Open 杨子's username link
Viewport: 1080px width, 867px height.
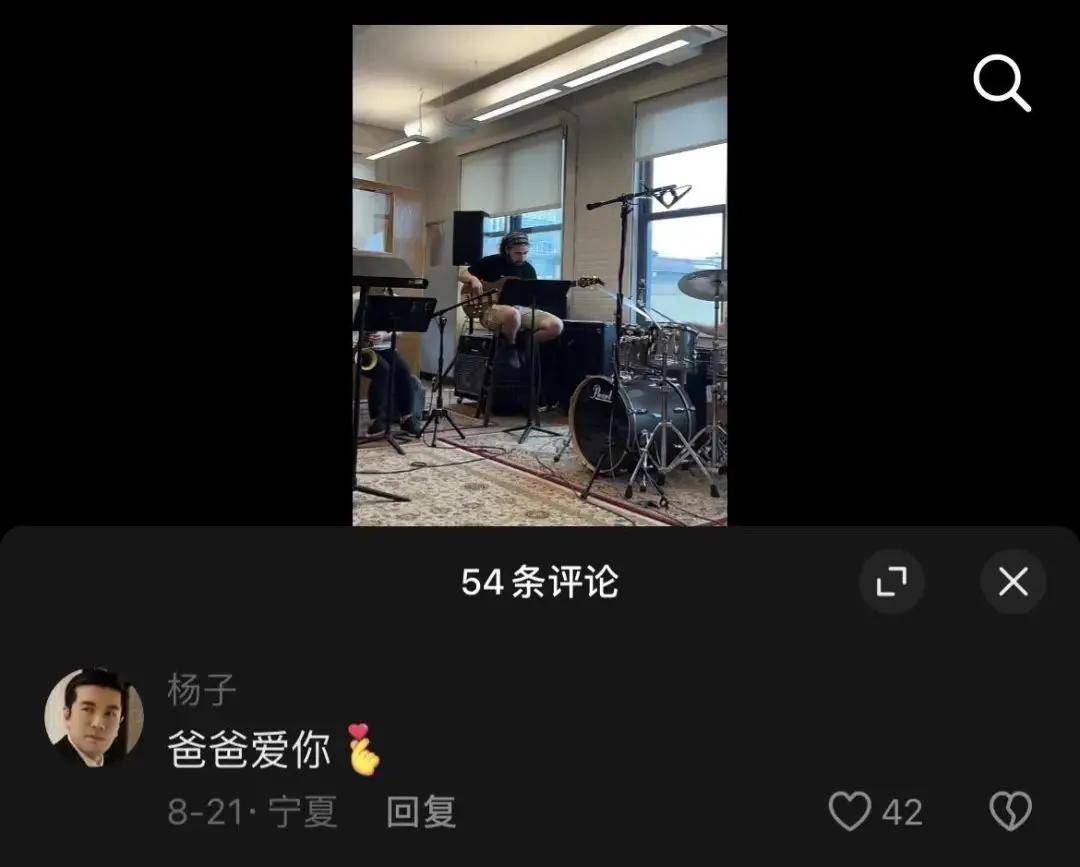pos(201,690)
